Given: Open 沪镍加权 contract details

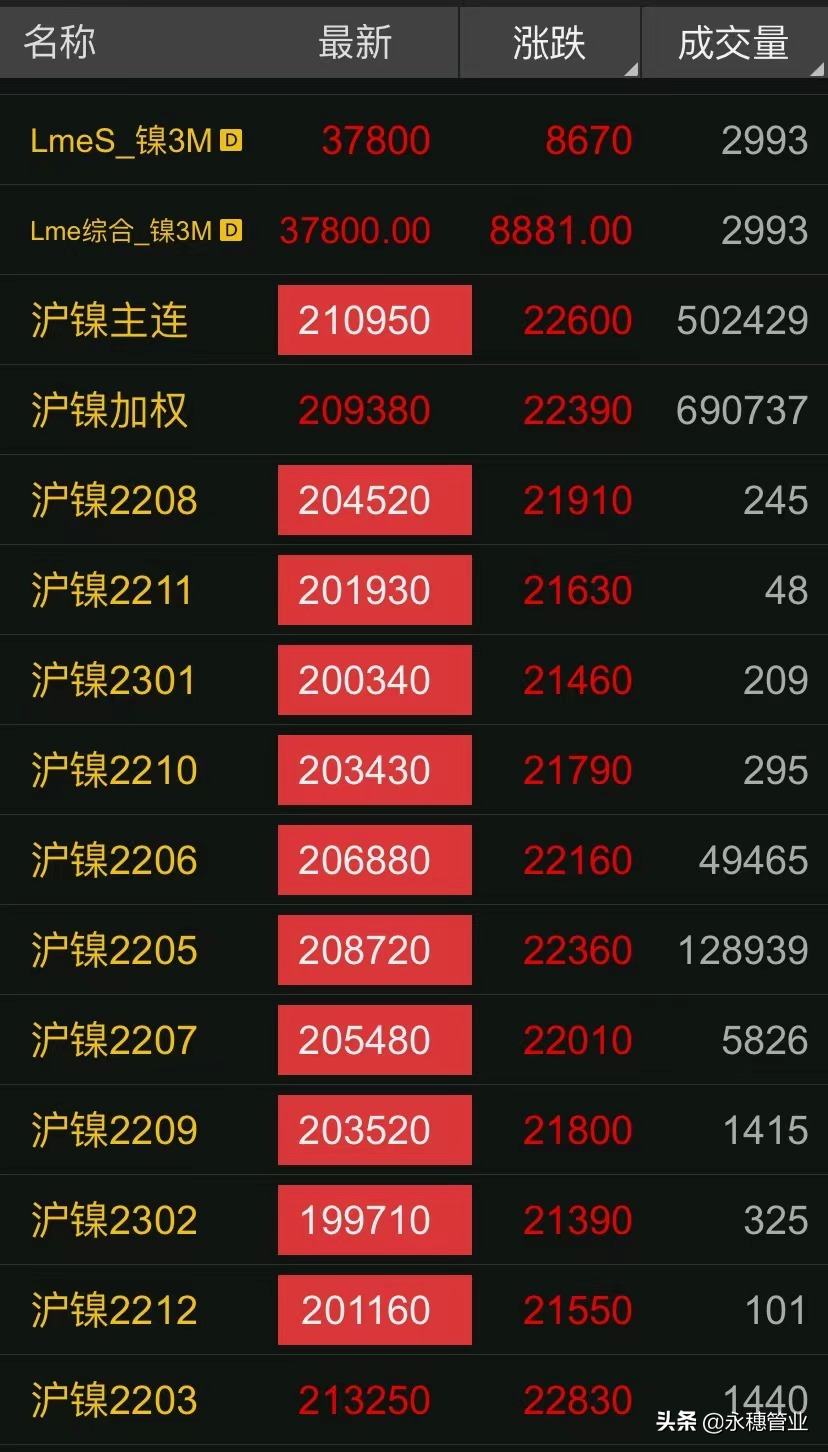Looking at the screenshot, I should (414, 410).
